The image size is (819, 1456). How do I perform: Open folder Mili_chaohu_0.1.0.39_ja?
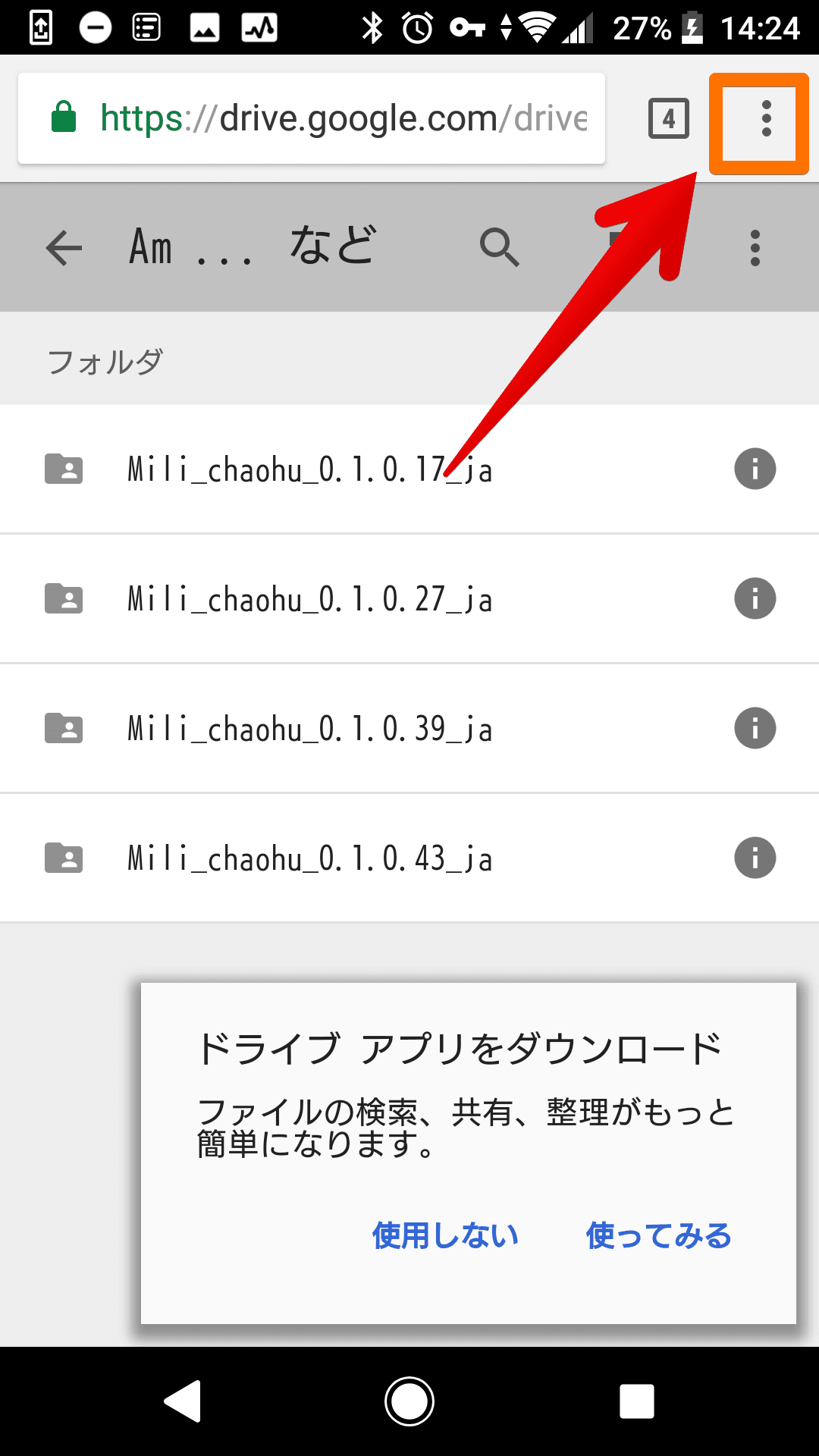[x=309, y=729]
